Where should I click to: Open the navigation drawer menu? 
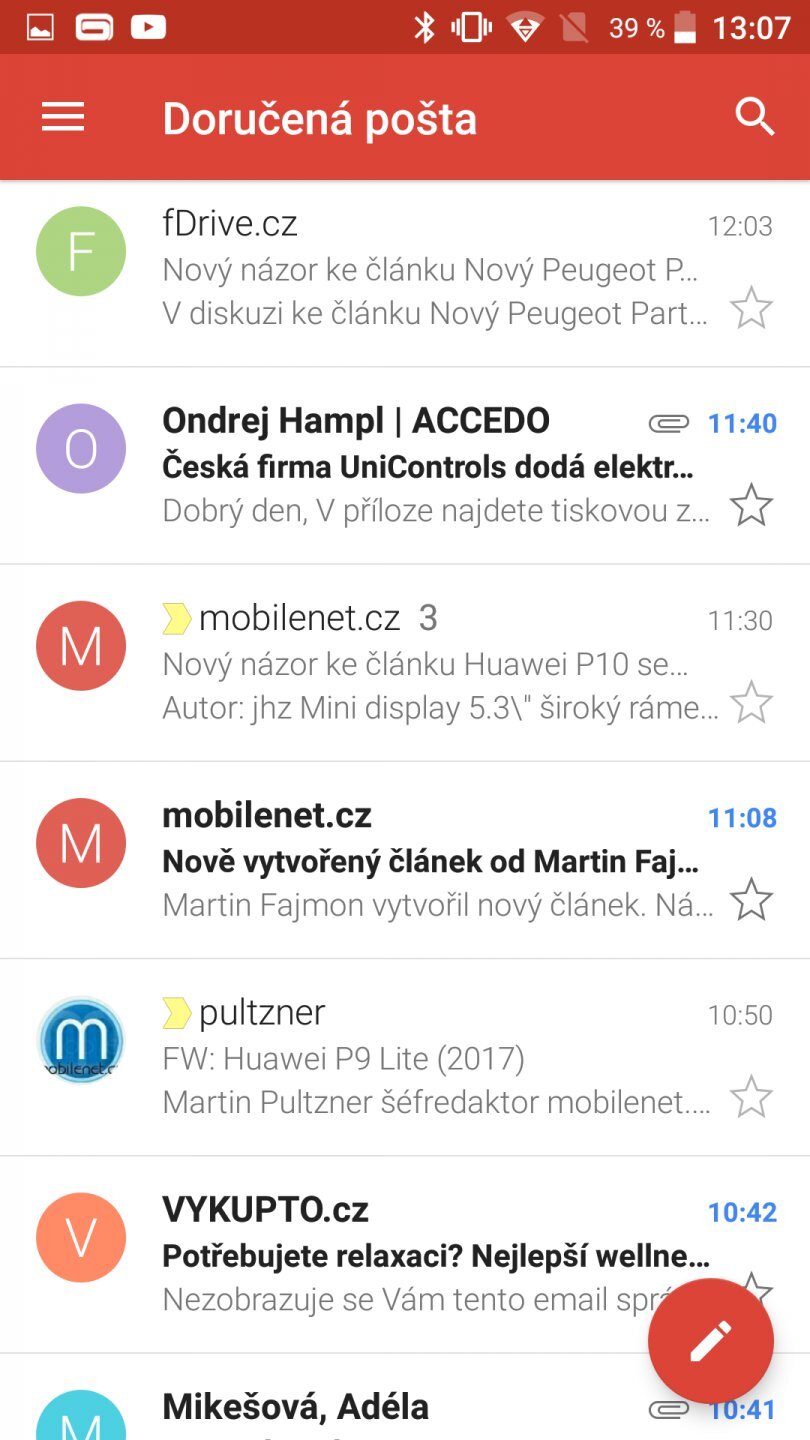[x=62, y=118]
